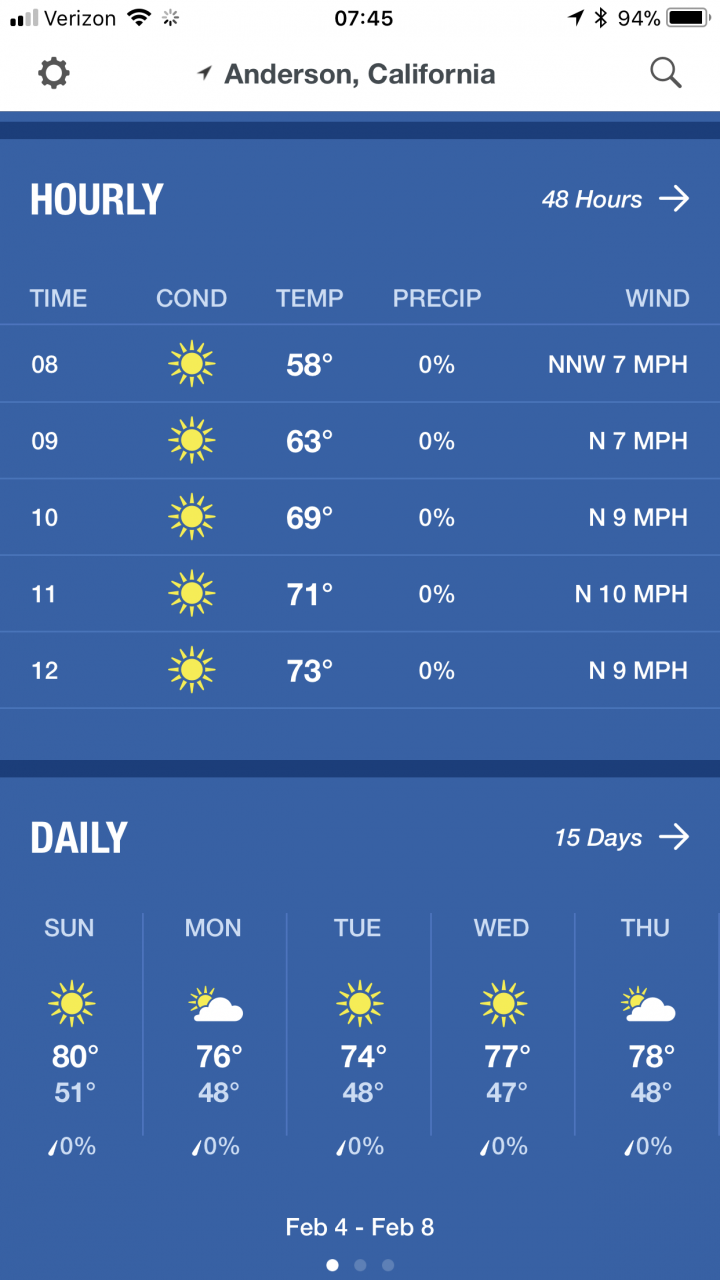
Task: Open the location search magnifier
Action: coord(665,73)
